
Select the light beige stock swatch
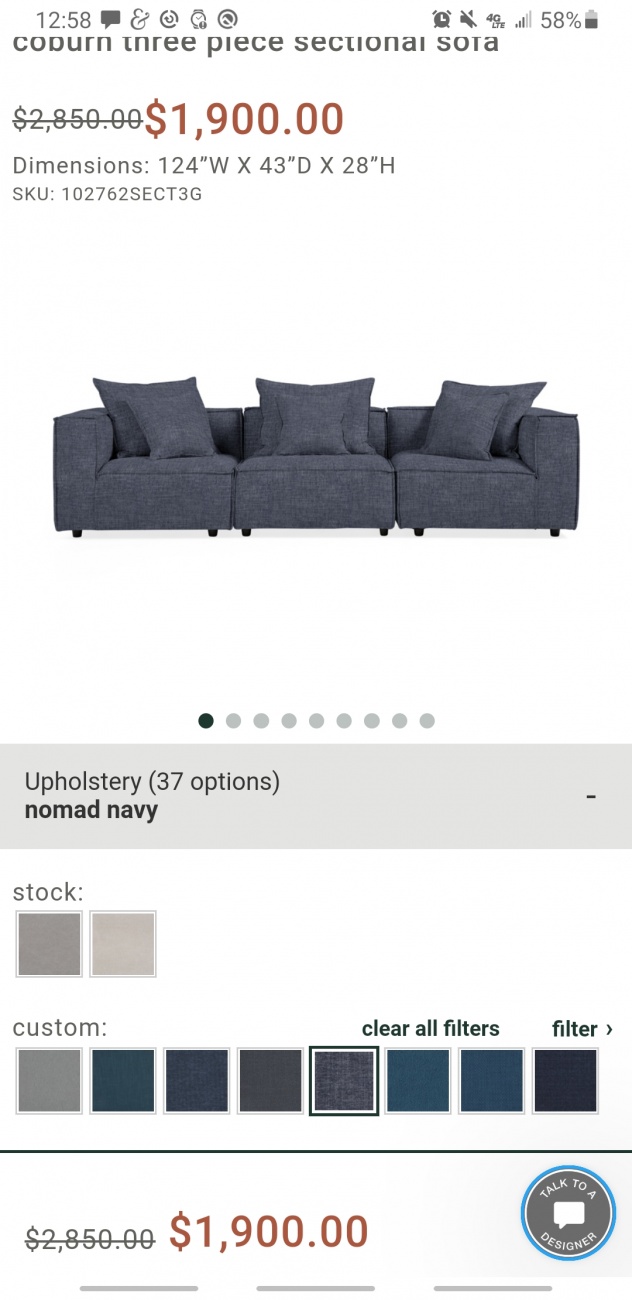[123, 944]
